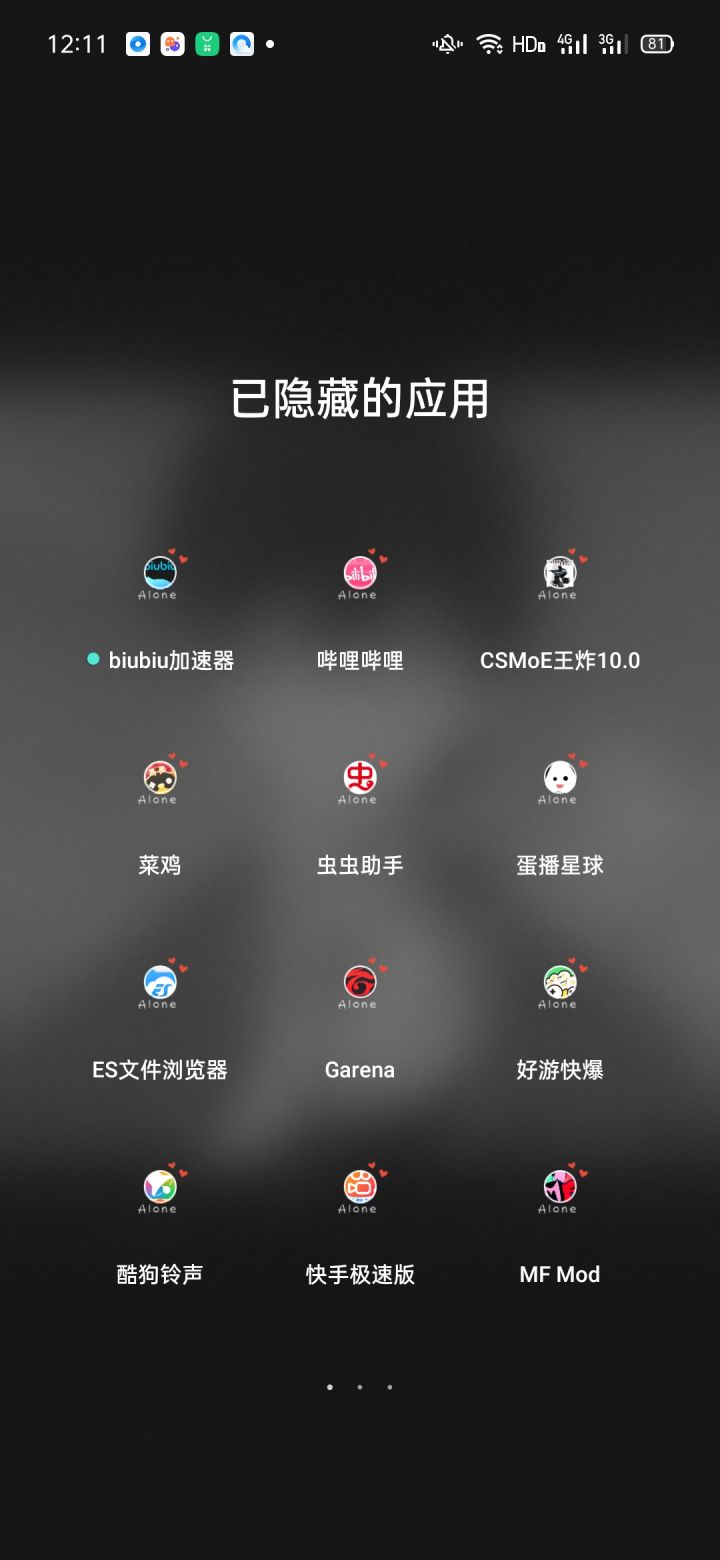
Task: Select the second page dot
Action: tap(359, 1387)
